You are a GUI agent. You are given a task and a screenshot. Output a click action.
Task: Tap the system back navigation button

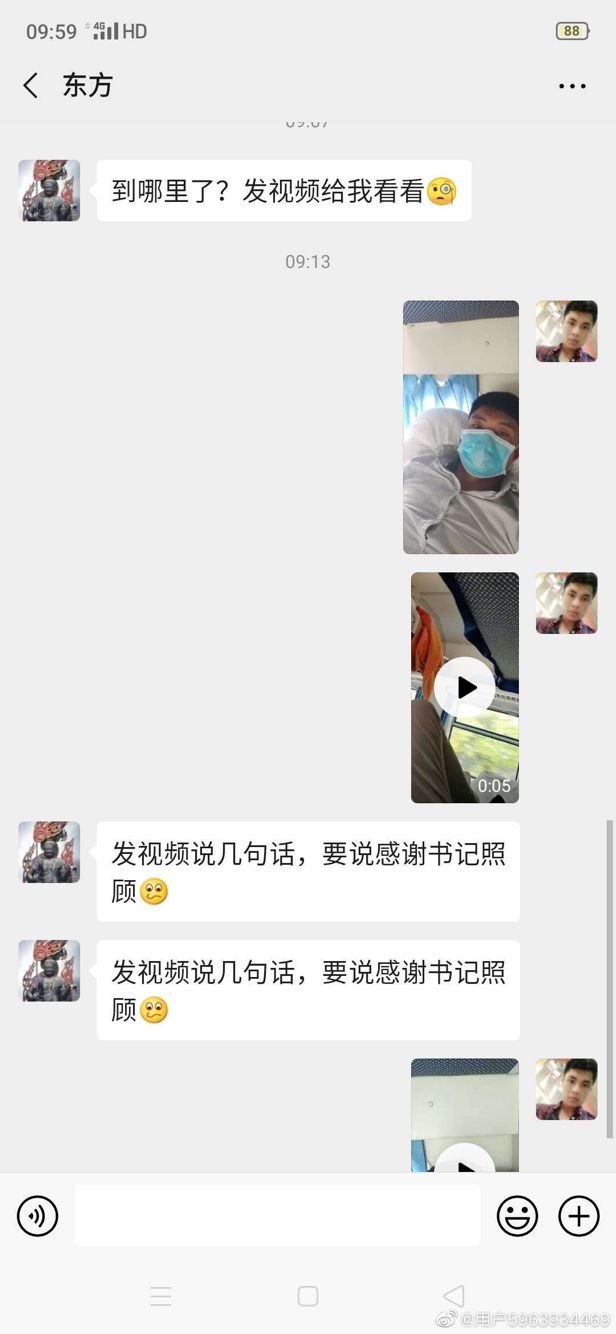[x=453, y=1296]
